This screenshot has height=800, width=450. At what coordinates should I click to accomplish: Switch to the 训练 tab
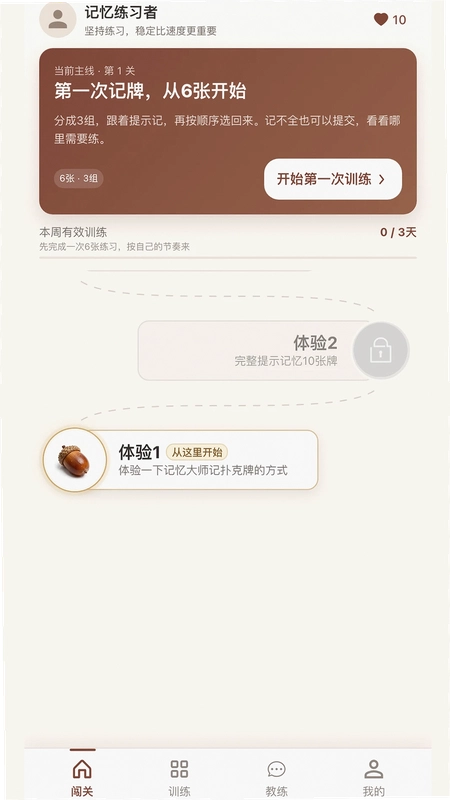pos(179,777)
